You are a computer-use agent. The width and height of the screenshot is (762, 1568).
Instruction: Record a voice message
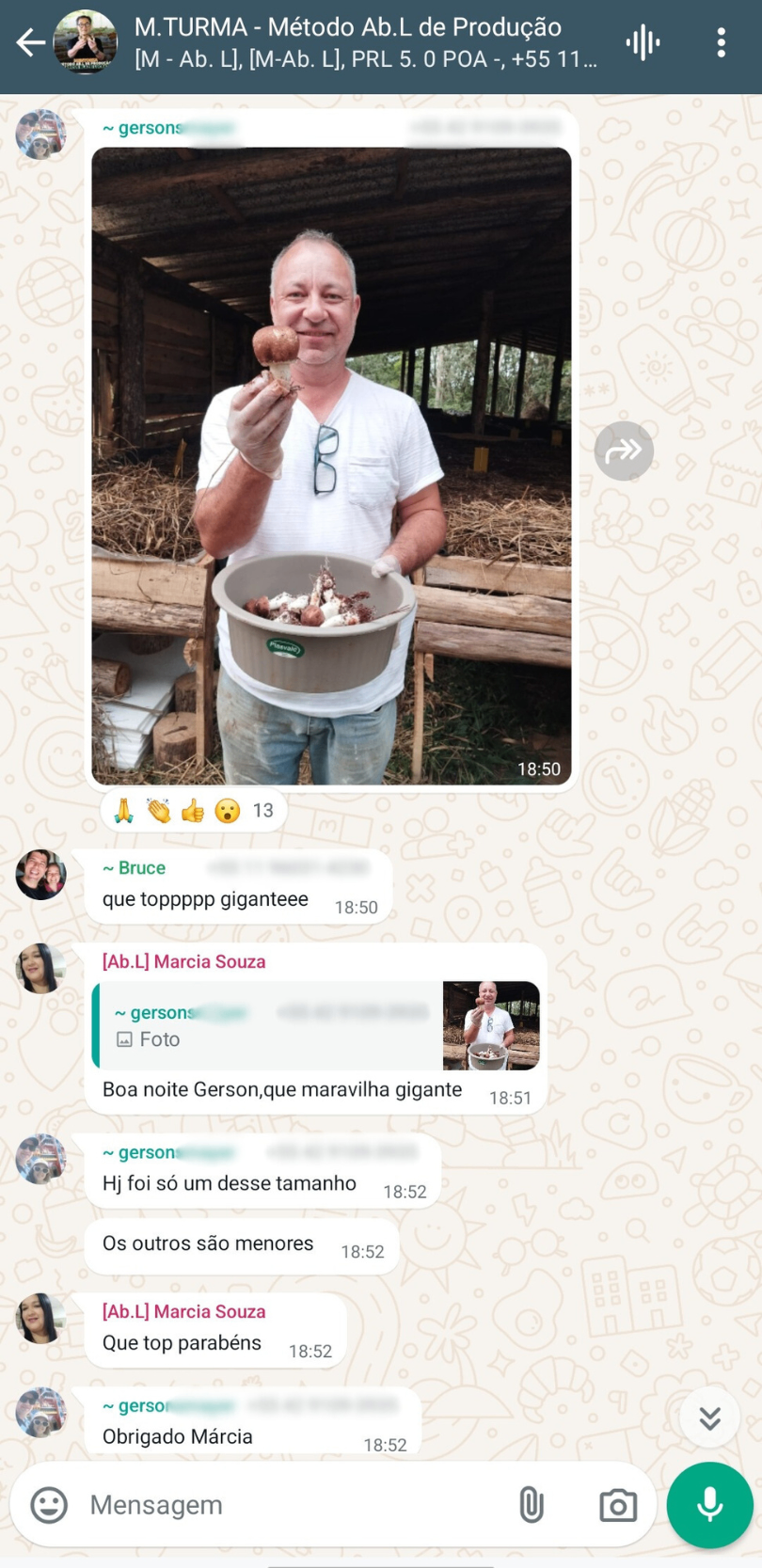click(x=709, y=1504)
